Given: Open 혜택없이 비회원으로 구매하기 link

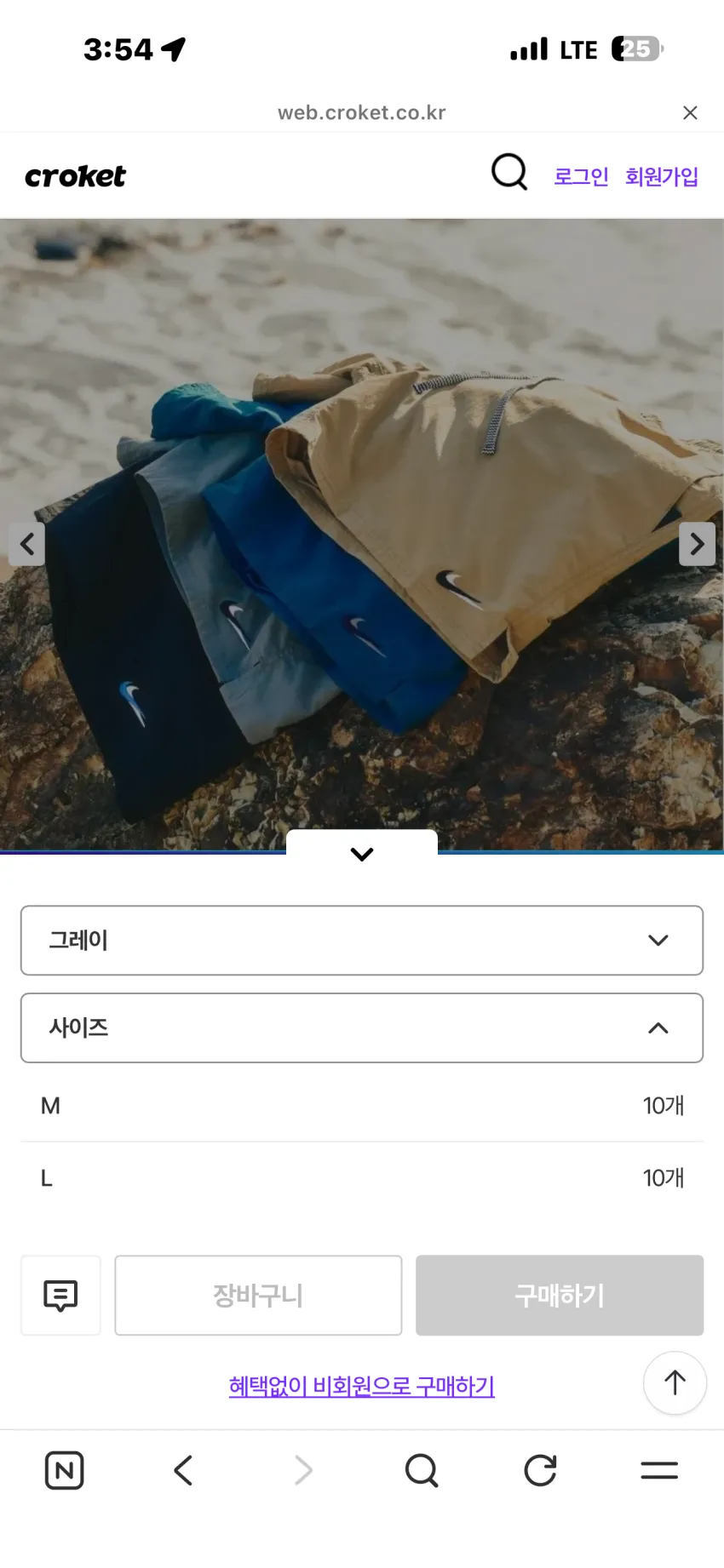Looking at the screenshot, I should (x=362, y=1386).
